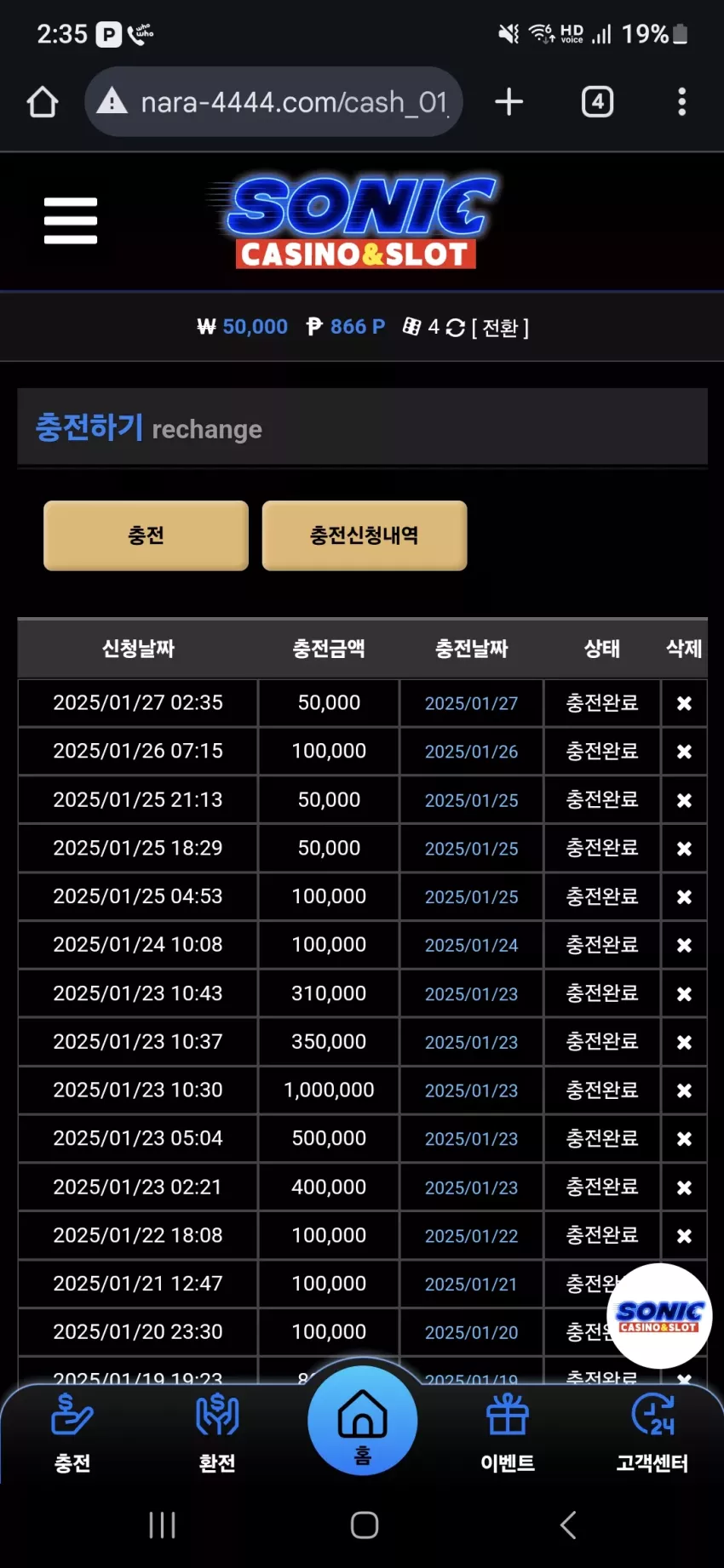Tap the system back button

[568, 1525]
